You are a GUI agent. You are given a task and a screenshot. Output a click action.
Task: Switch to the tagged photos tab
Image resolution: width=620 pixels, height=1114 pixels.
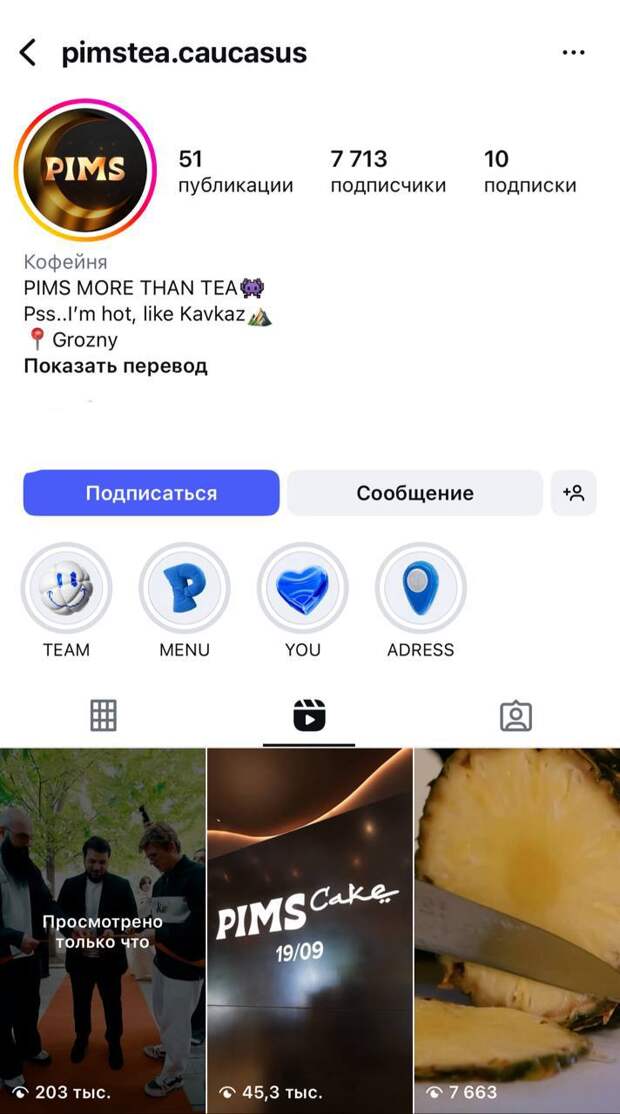point(516,716)
